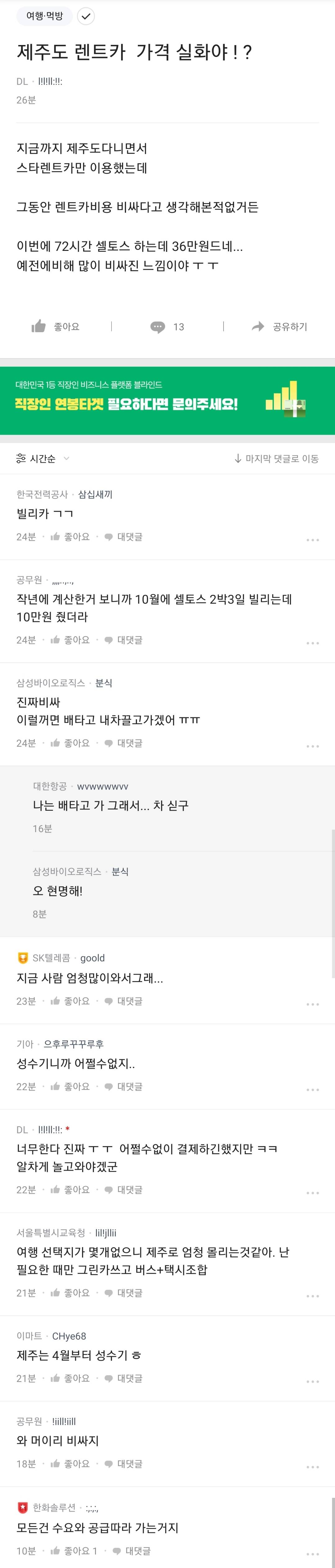The width and height of the screenshot is (335, 1568).
Task: Like the 빌리카 ㄱㄱ comment
Action: pos(70,537)
